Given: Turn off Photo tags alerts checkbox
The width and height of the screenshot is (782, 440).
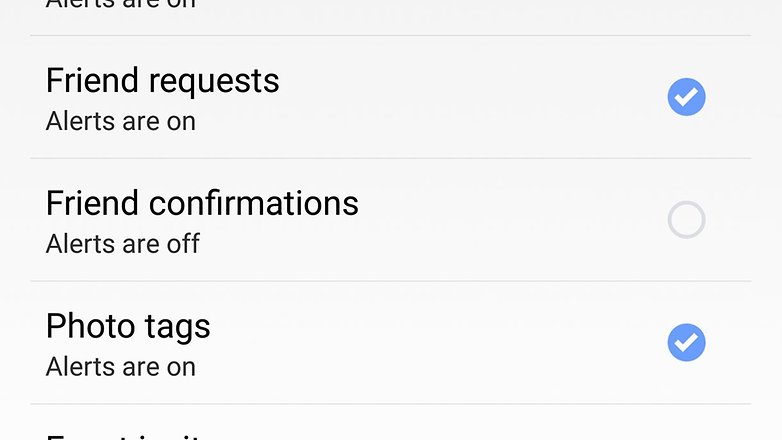Looking at the screenshot, I should (x=686, y=343).
